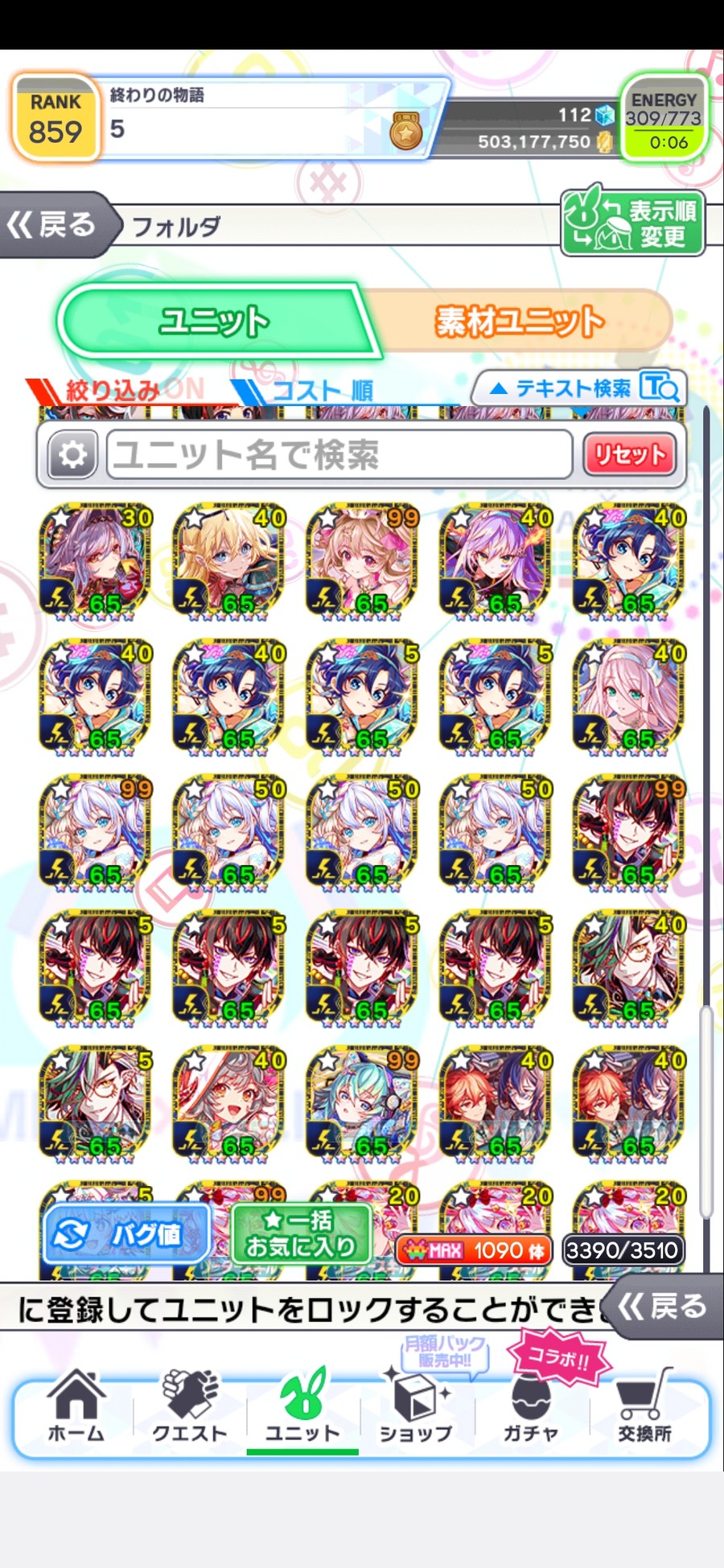Switch to the 素材ユニット tab
Screen dimensions: 724x1568
point(518,321)
